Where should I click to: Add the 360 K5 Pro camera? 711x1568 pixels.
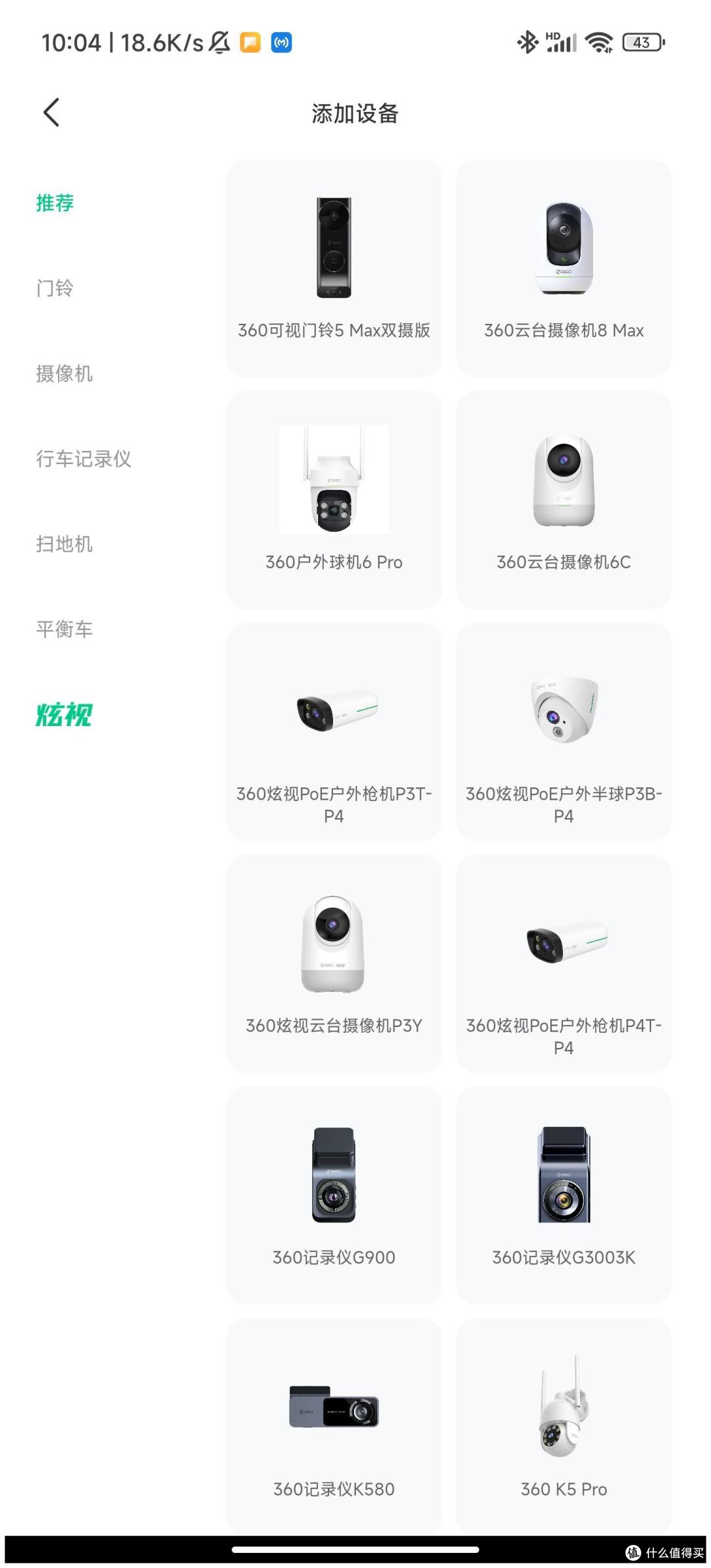pos(564,1425)
